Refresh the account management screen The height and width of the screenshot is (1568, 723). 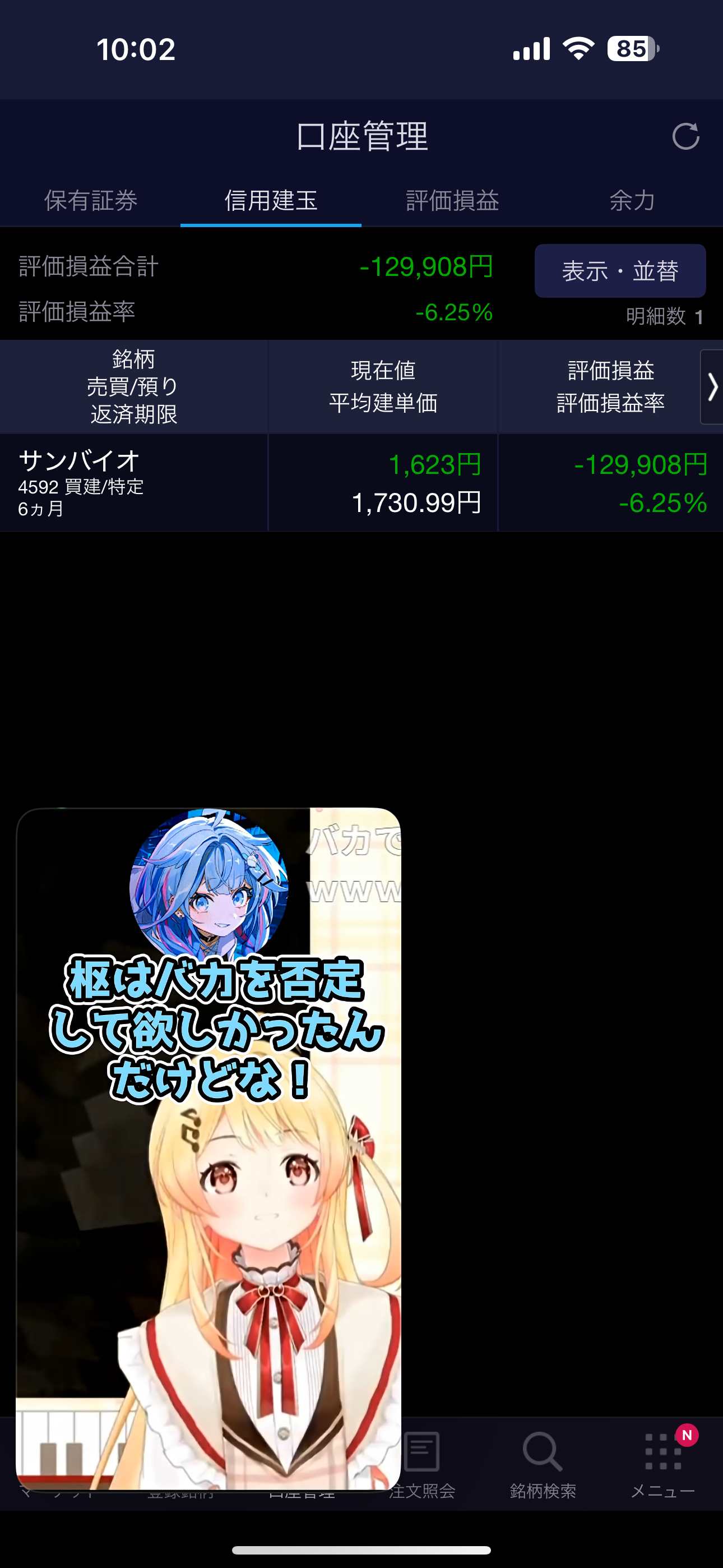coord(685,136)
